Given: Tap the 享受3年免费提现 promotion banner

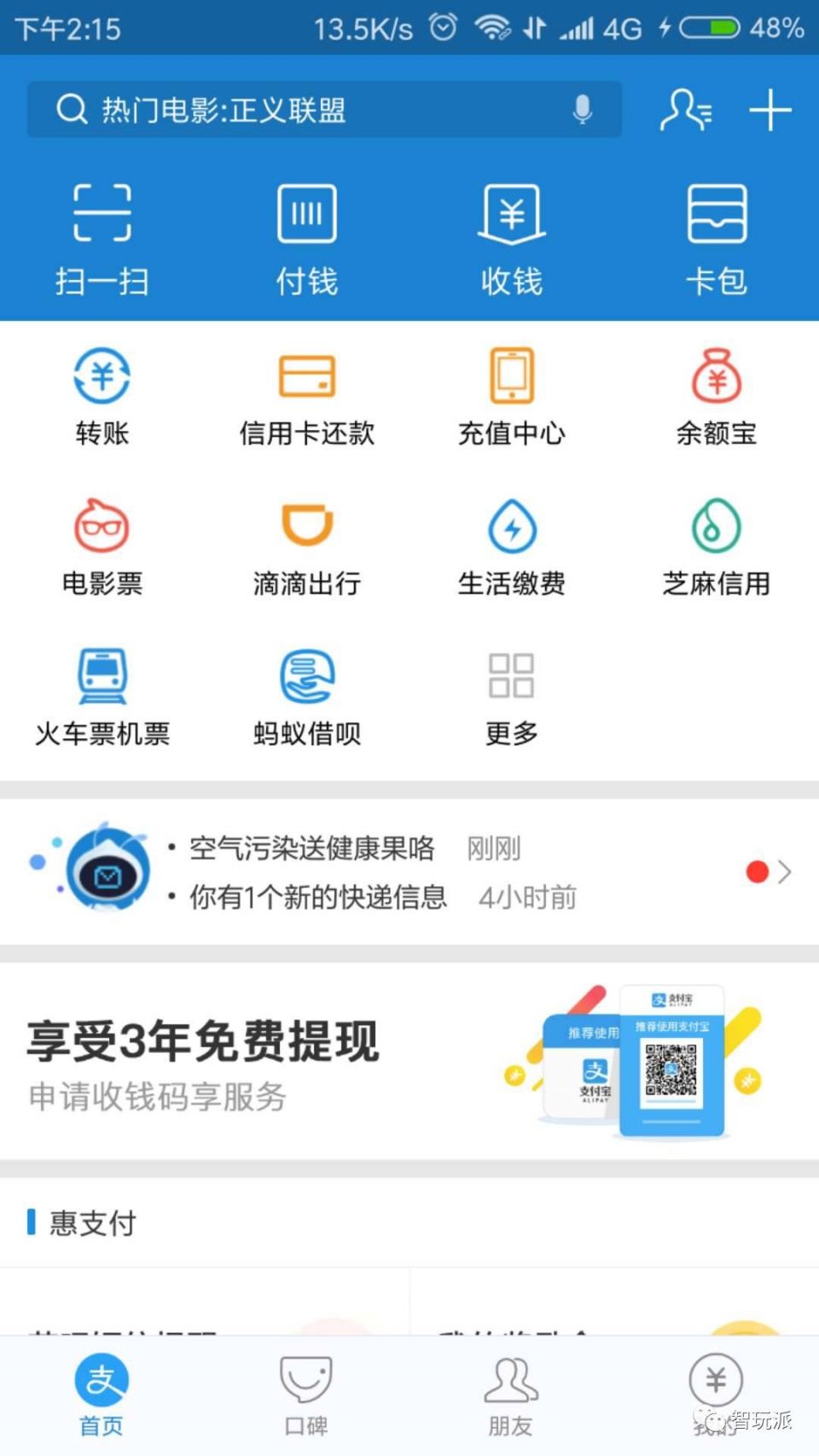Looking at the screenshot, I should point(341,1058).
